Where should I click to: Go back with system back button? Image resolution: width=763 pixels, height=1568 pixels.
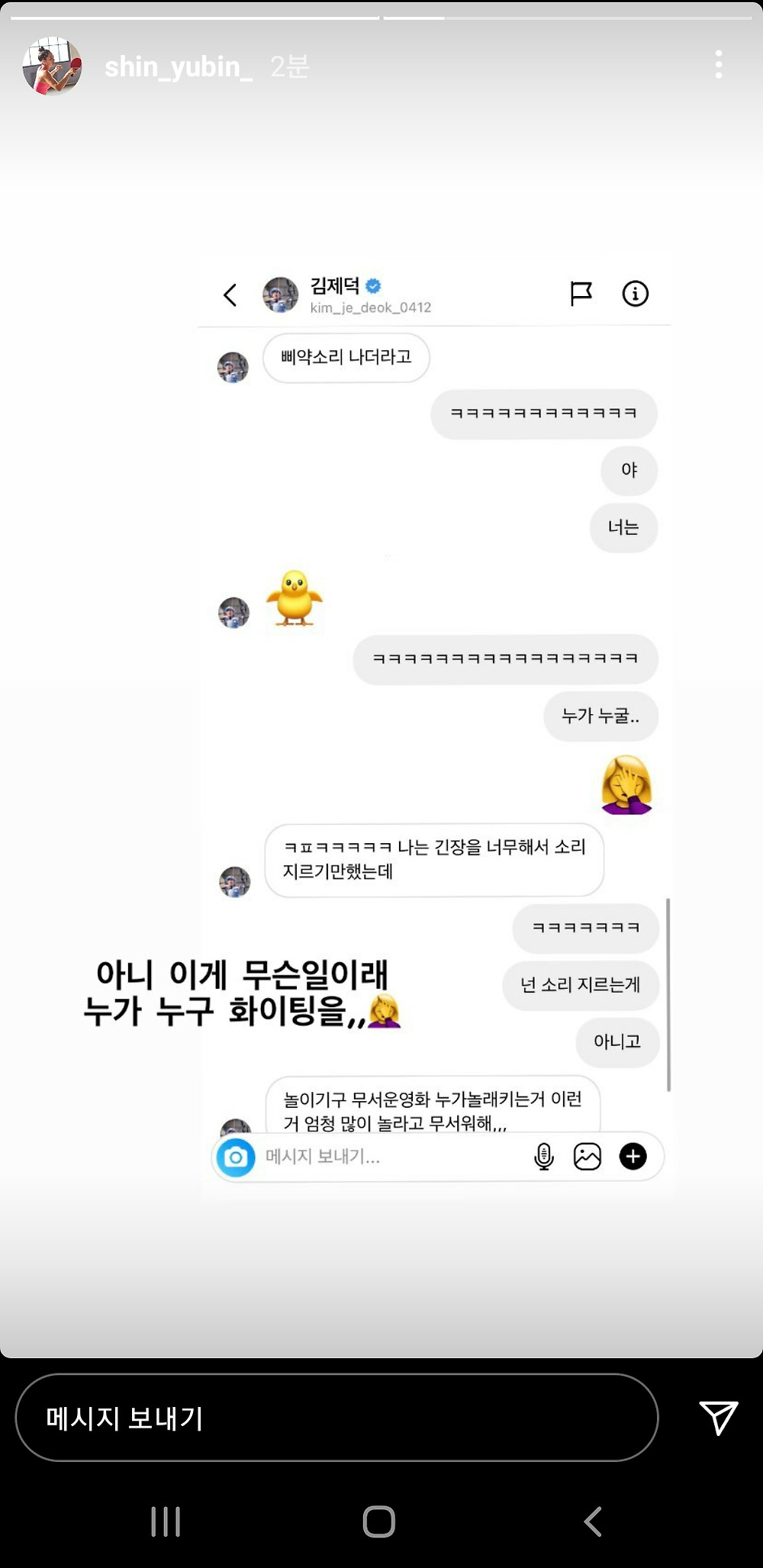(593, 1521)
